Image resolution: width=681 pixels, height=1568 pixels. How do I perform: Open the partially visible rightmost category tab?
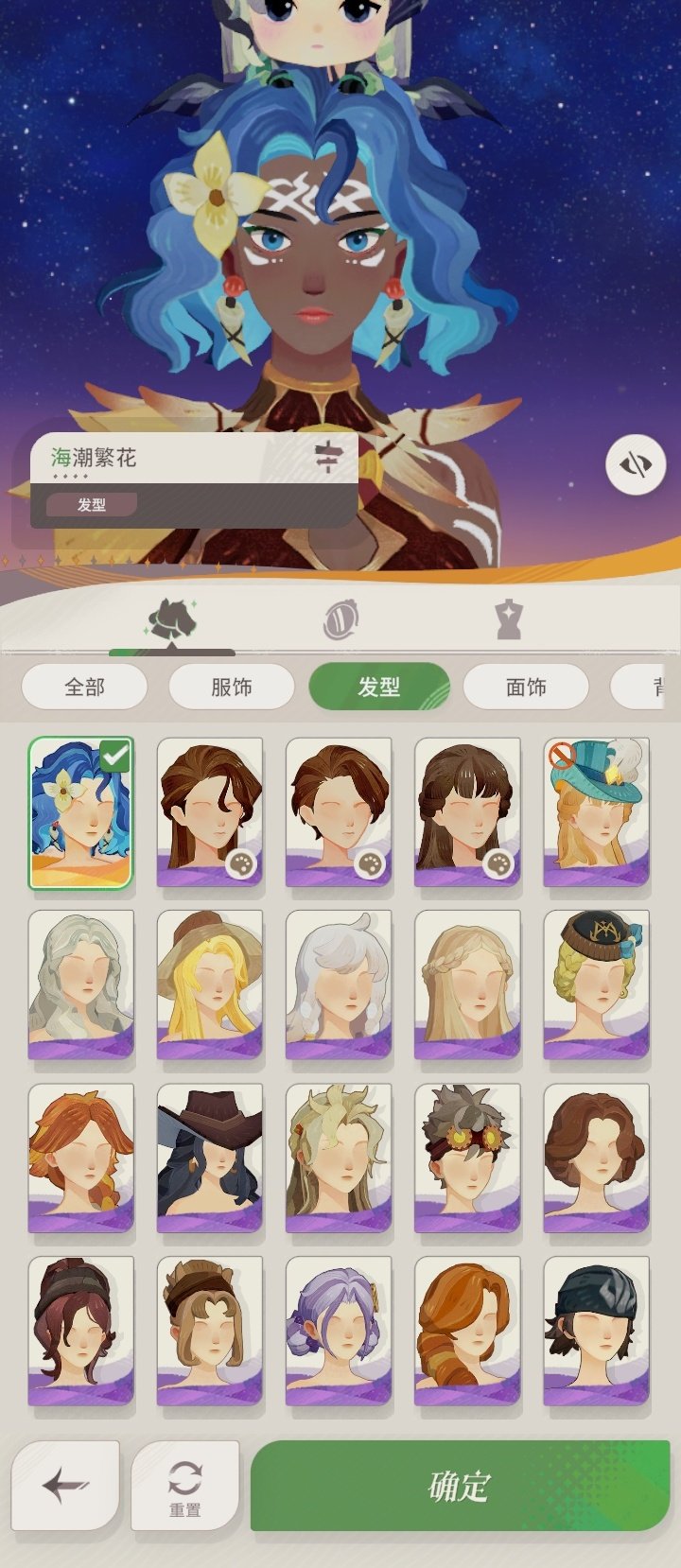coord(662,688)
